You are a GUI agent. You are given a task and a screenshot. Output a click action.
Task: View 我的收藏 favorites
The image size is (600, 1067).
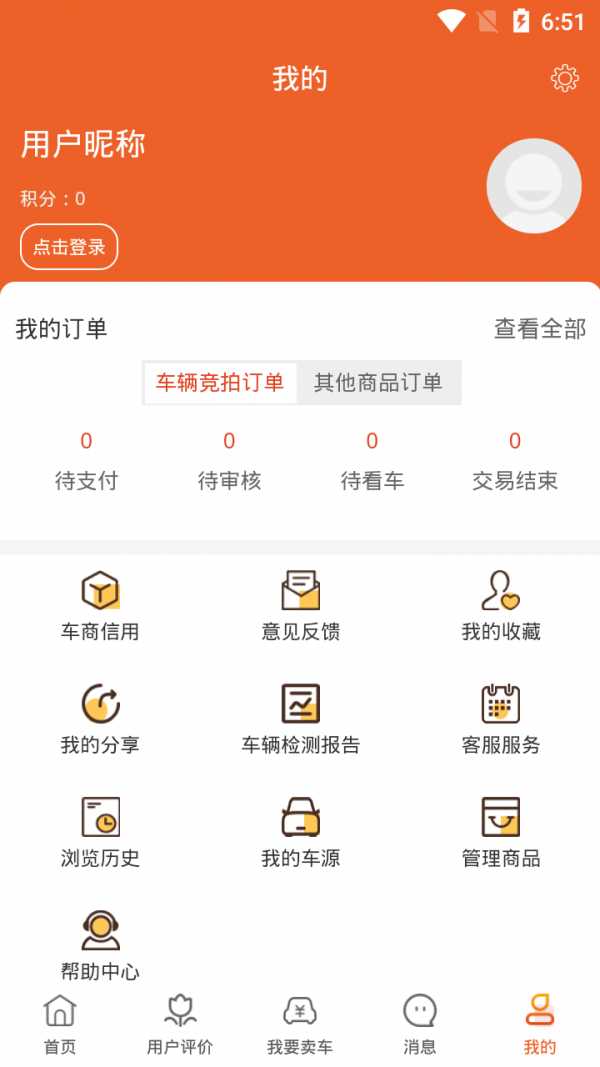point(501,604)
